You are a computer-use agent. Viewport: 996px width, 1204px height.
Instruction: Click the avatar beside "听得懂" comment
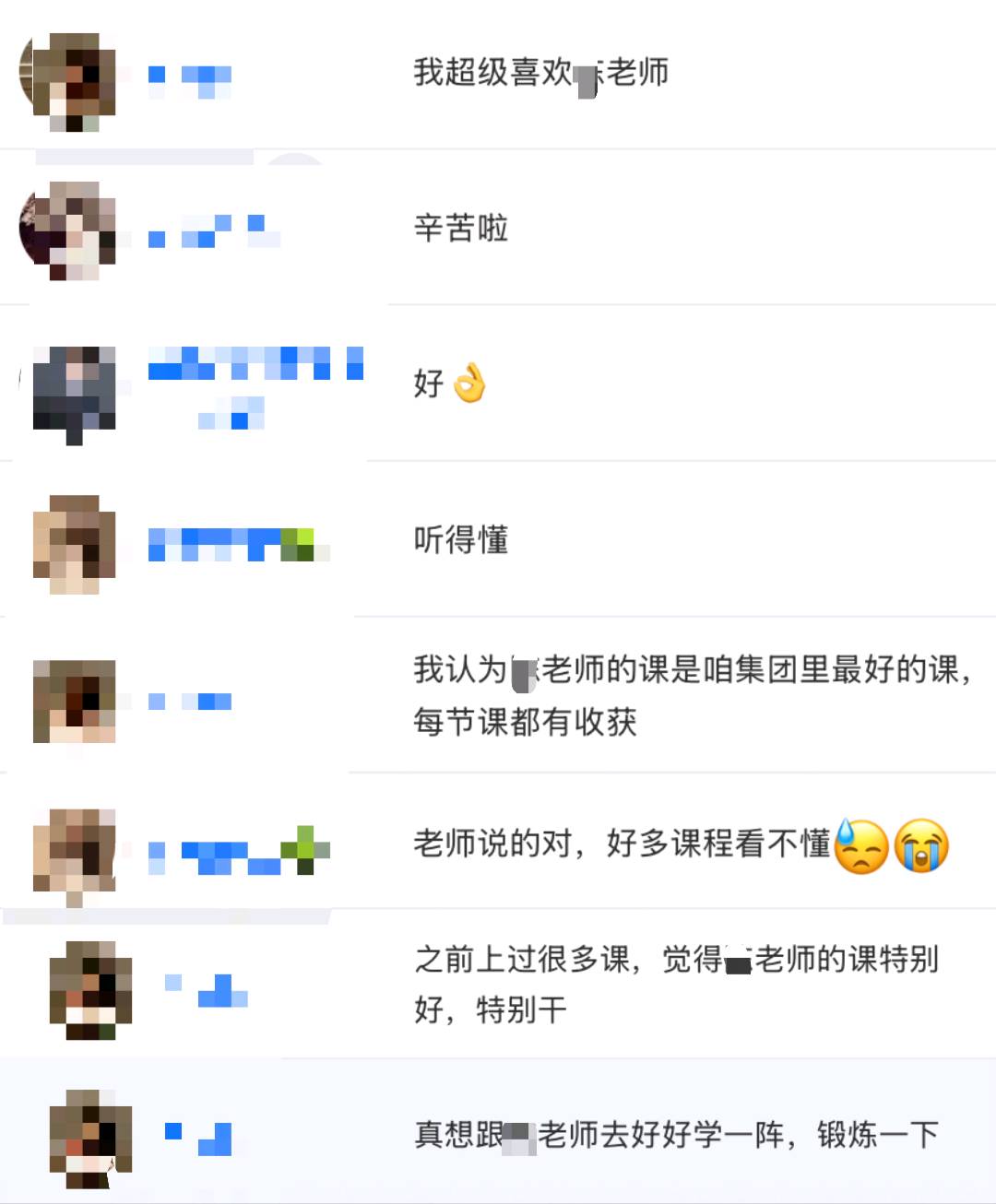click(x=74, y=544)
